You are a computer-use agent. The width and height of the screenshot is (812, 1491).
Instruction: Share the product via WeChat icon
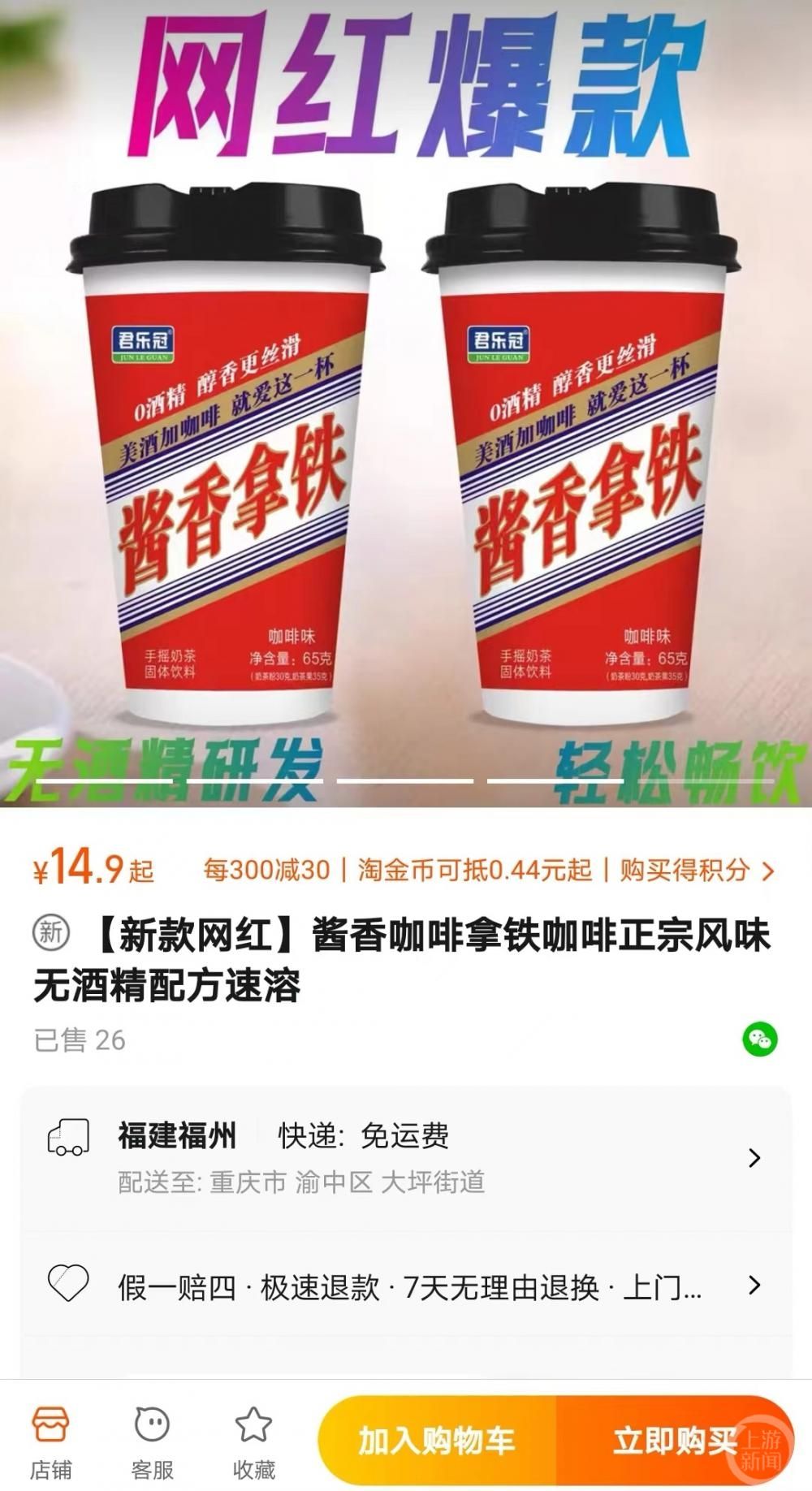[x=760, y=1039]
